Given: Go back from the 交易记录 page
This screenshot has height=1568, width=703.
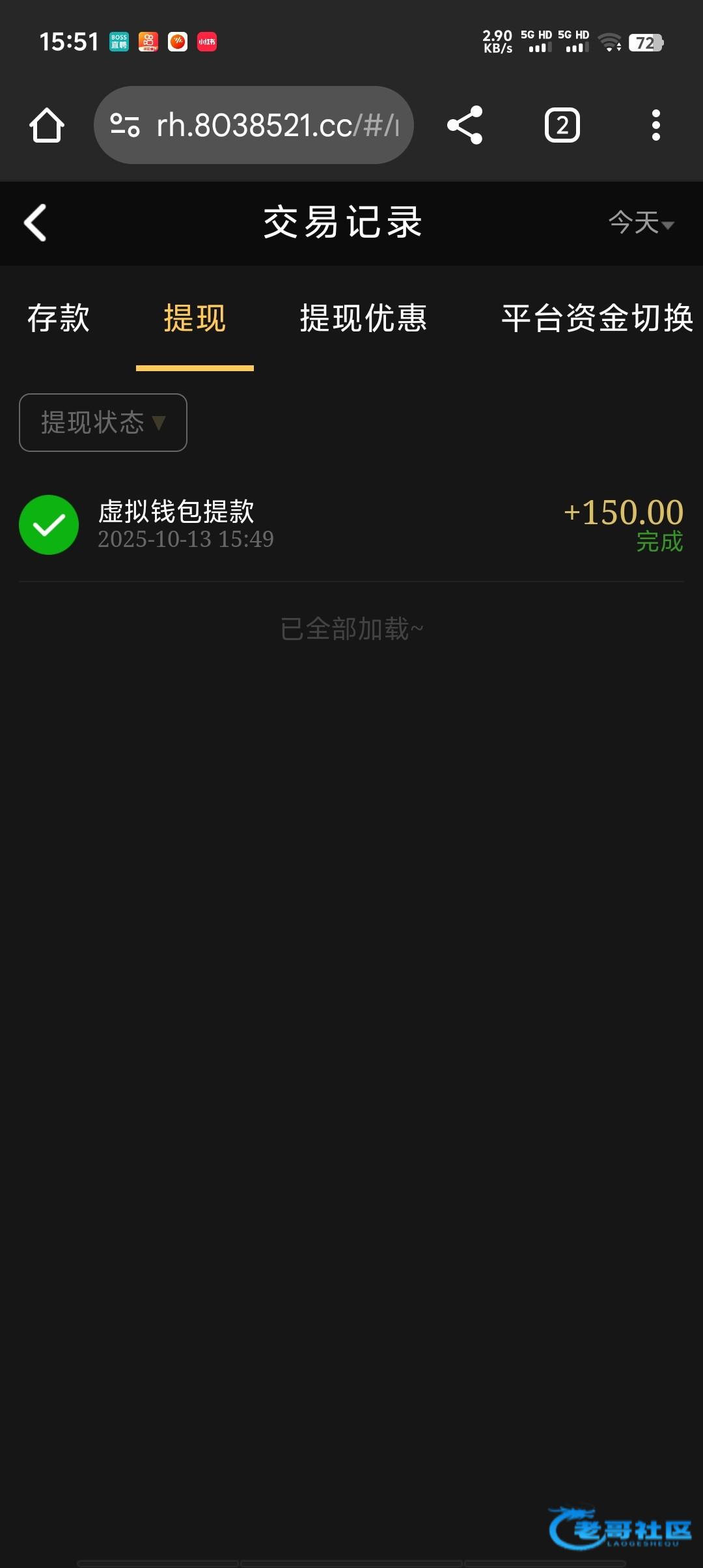Looking at the screenshot, I should click(x=35, y=223).
